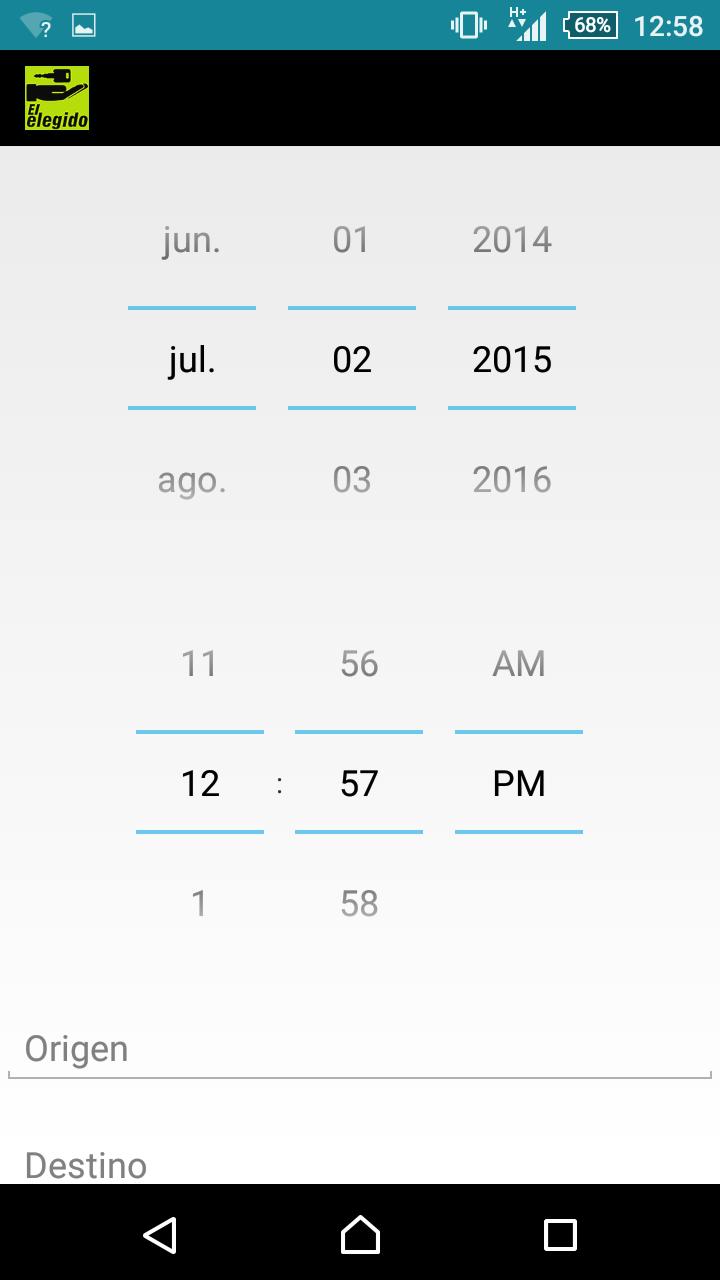Return to the home screen
The height and width of the screenshot is (1280, 720).
click(x=360, y=1235)
